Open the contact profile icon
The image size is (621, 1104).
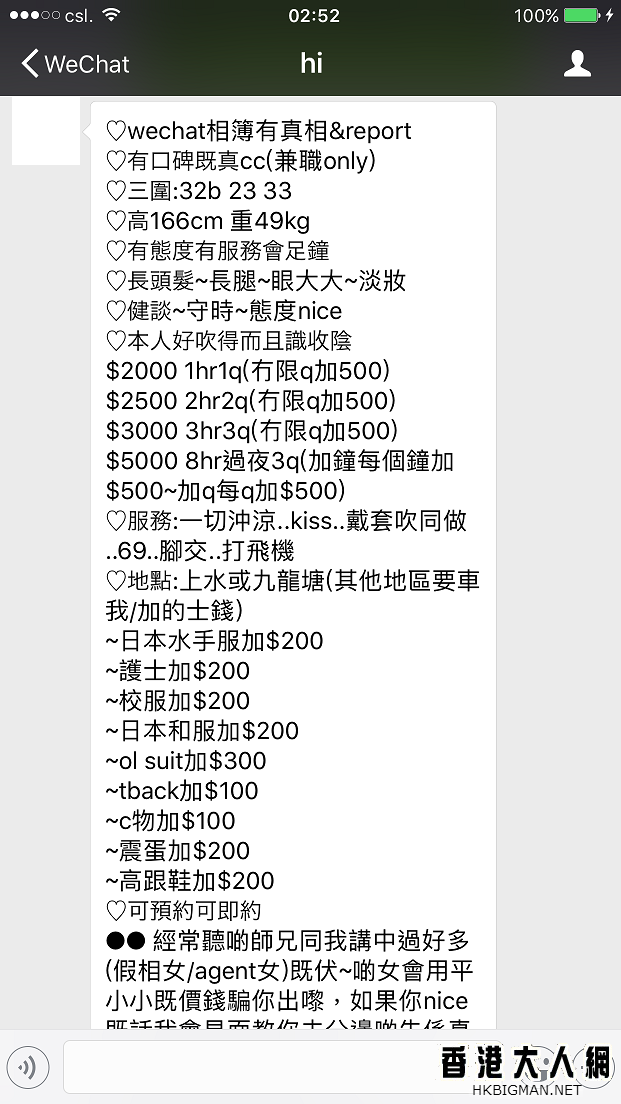577,63
